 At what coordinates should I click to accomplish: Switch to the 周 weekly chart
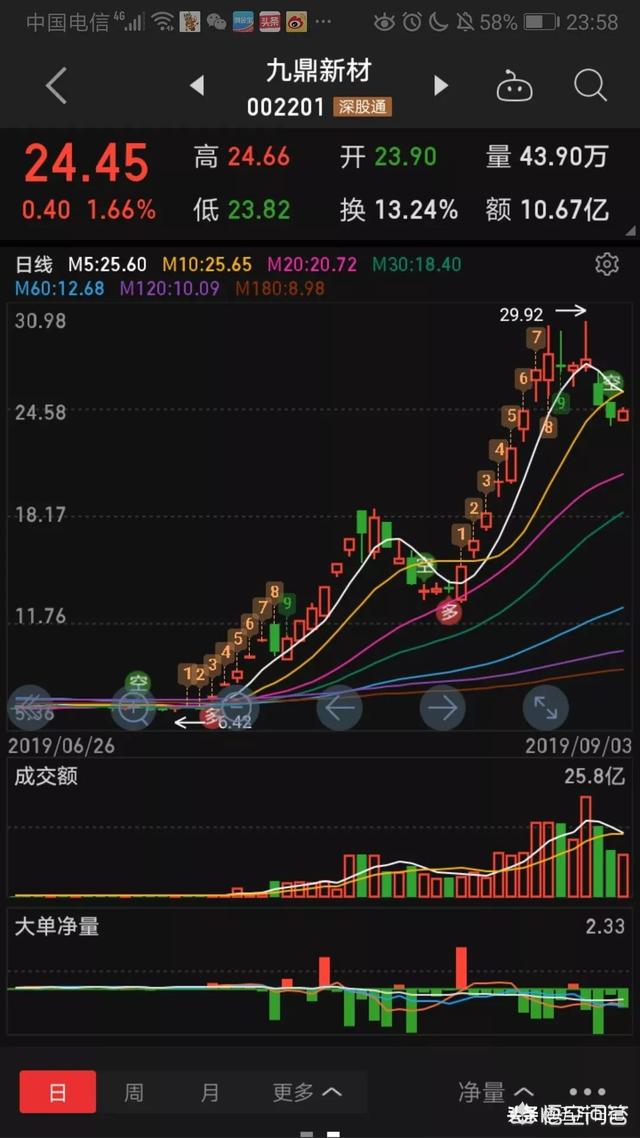tap(134, 1092)
